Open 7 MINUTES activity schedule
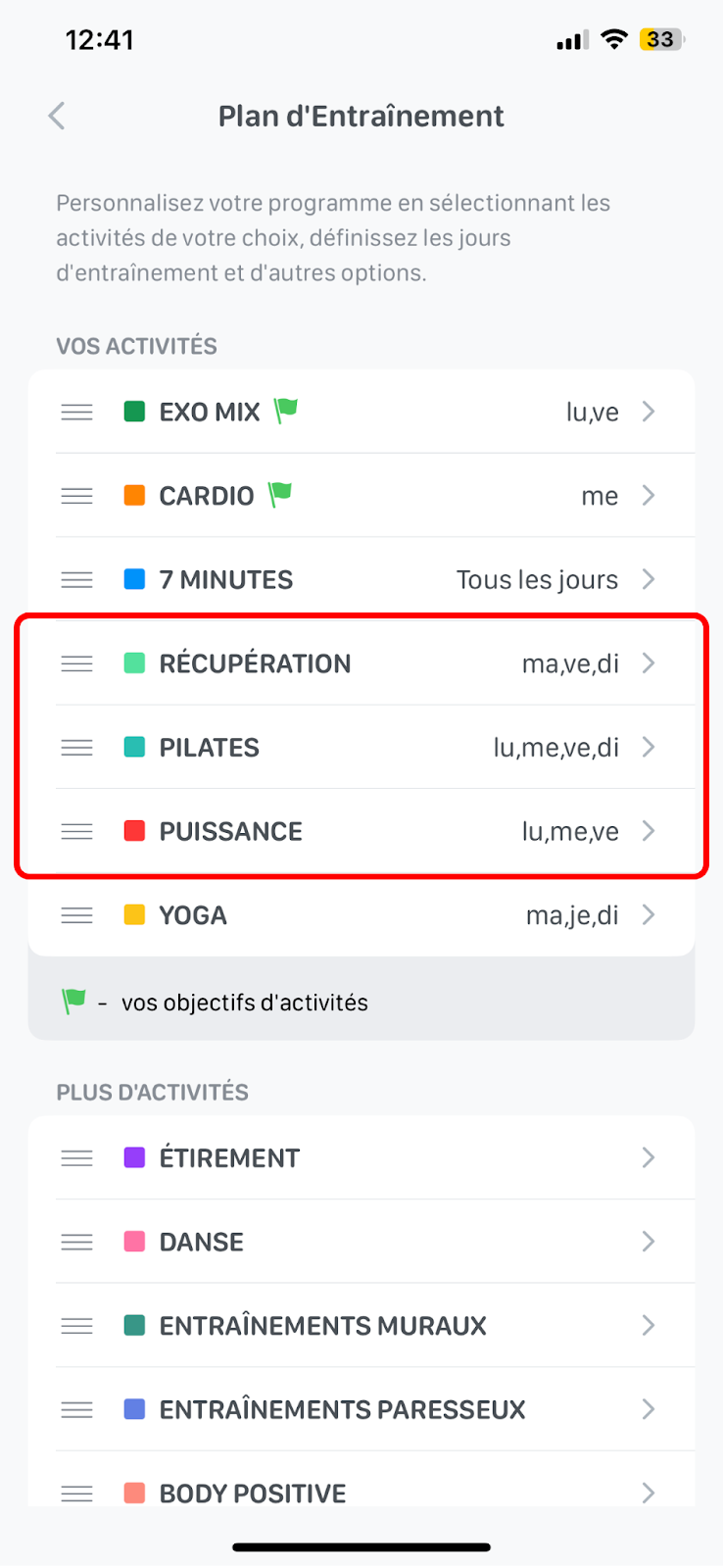Viewport: 723px width, 1568px height. point(361,580)
